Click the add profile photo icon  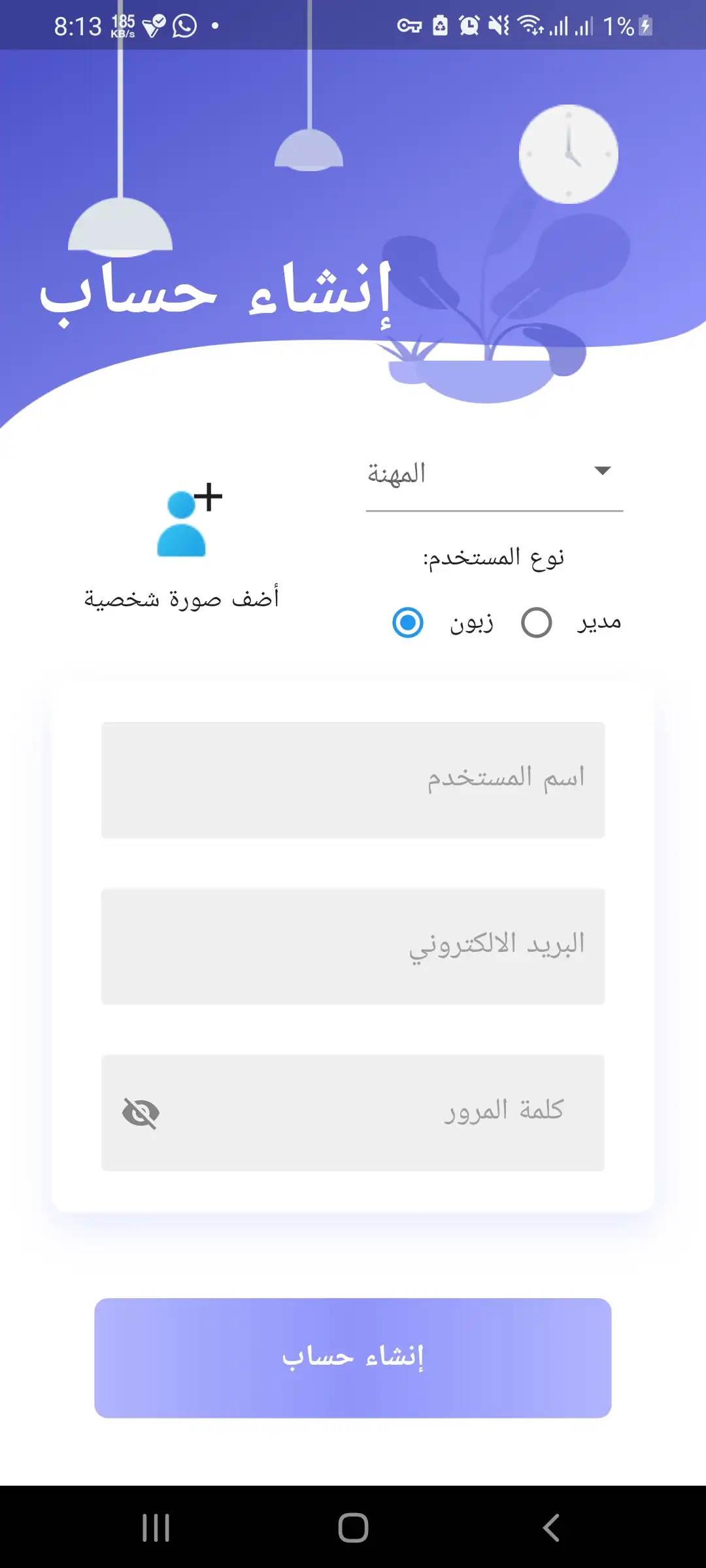(186, 523)
